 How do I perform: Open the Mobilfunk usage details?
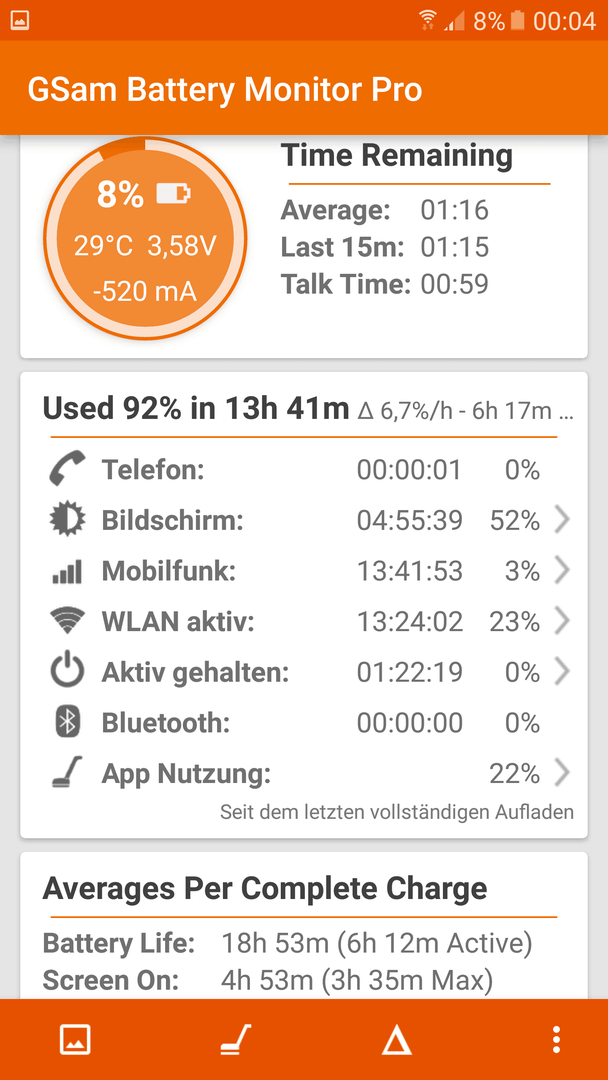pyautogui.click(x=304, y=571)
